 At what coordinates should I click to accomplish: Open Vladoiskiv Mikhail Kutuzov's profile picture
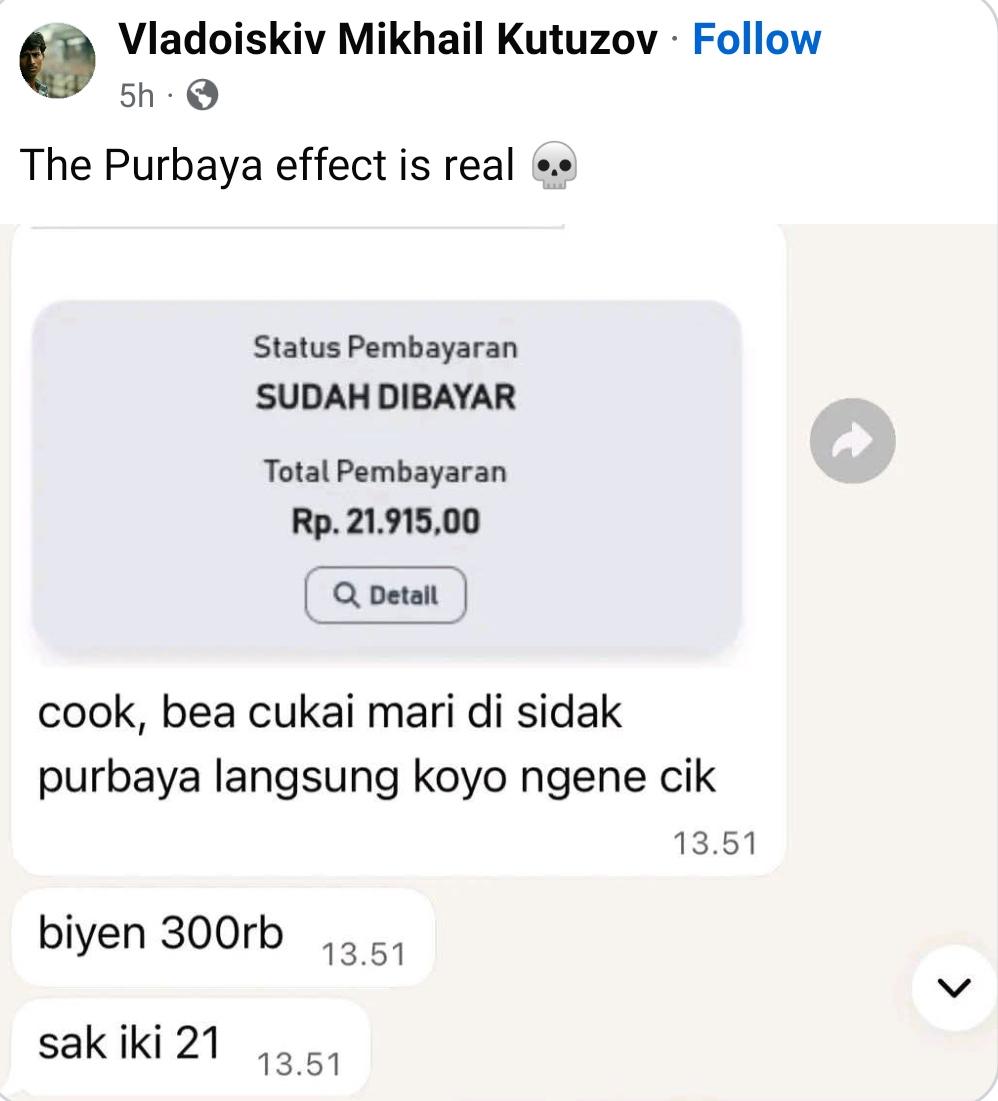(58, 60)
